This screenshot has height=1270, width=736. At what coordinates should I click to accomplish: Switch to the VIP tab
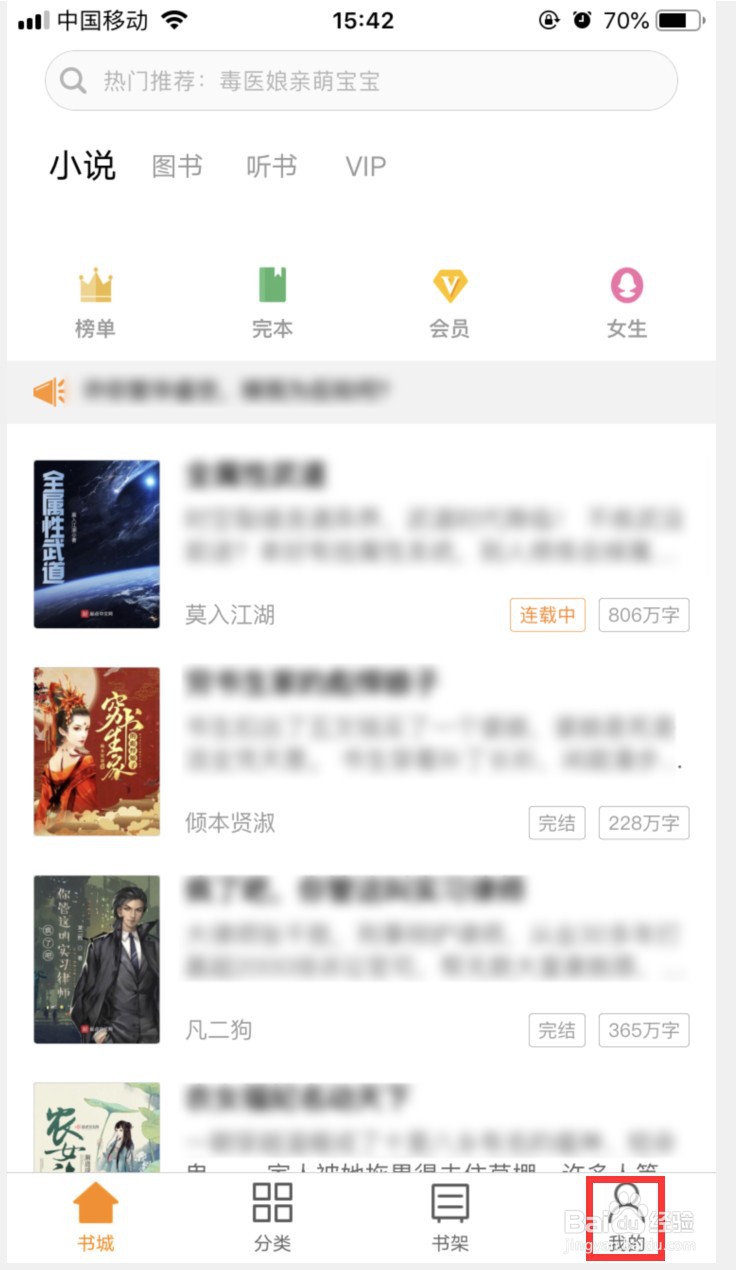[x=365, y=166]
